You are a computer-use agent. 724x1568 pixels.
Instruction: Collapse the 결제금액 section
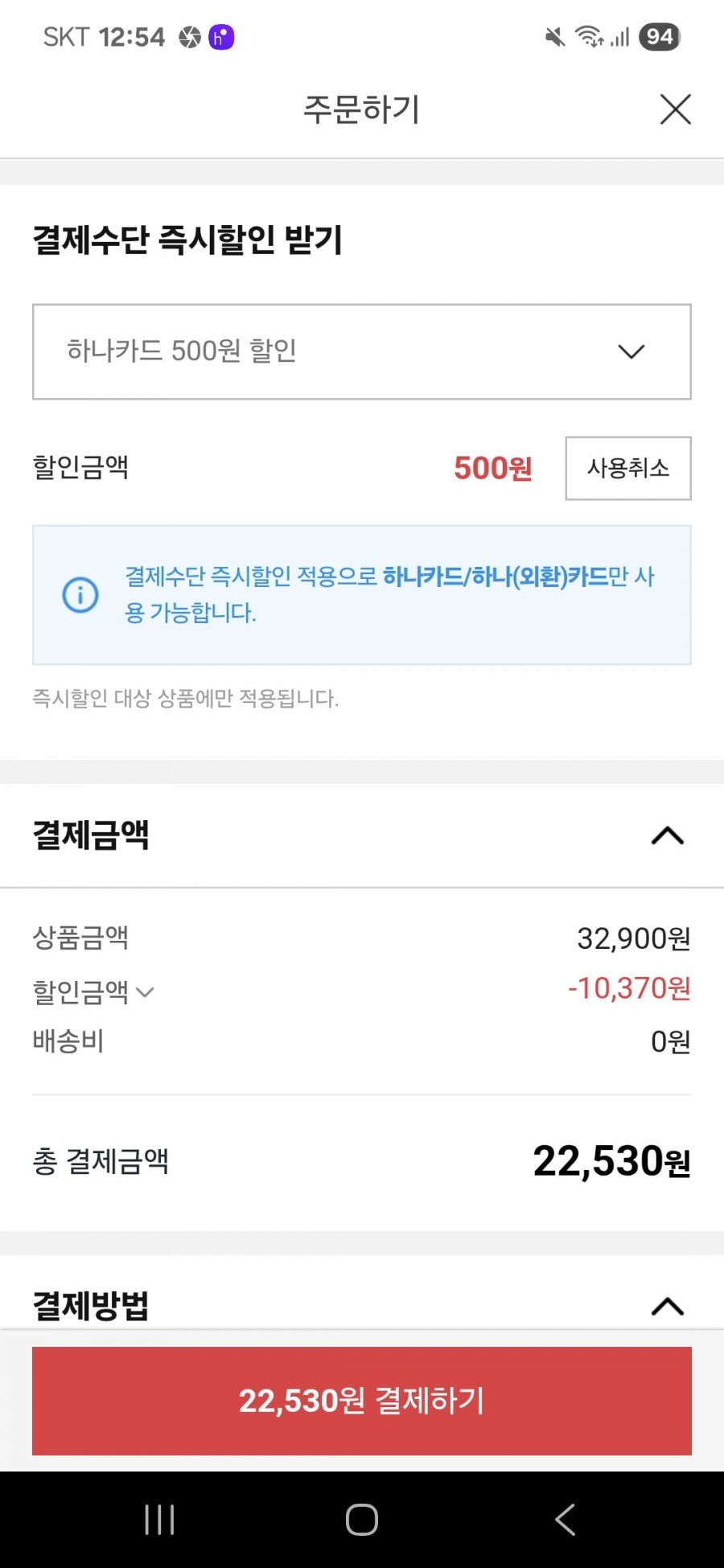(x=667, y=836)
